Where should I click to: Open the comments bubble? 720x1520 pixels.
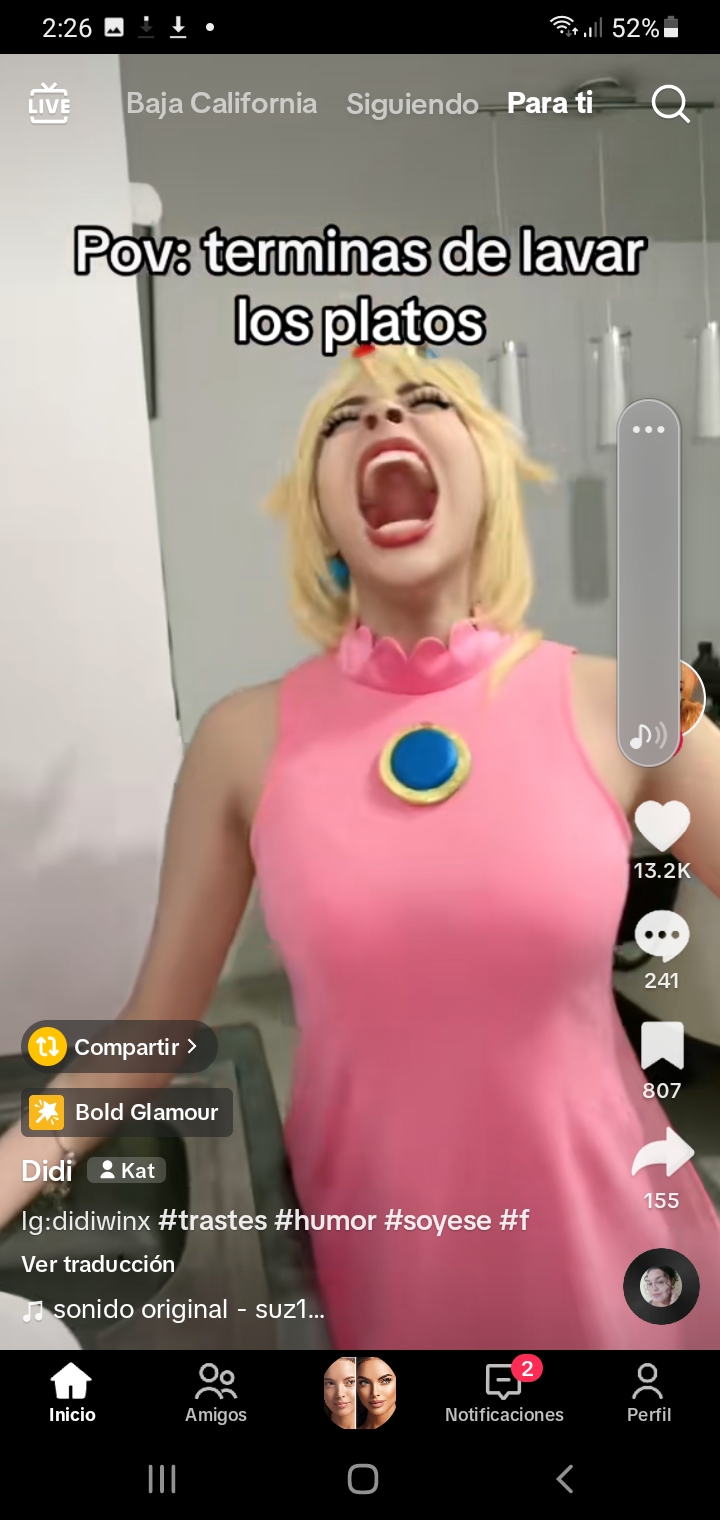662,937
